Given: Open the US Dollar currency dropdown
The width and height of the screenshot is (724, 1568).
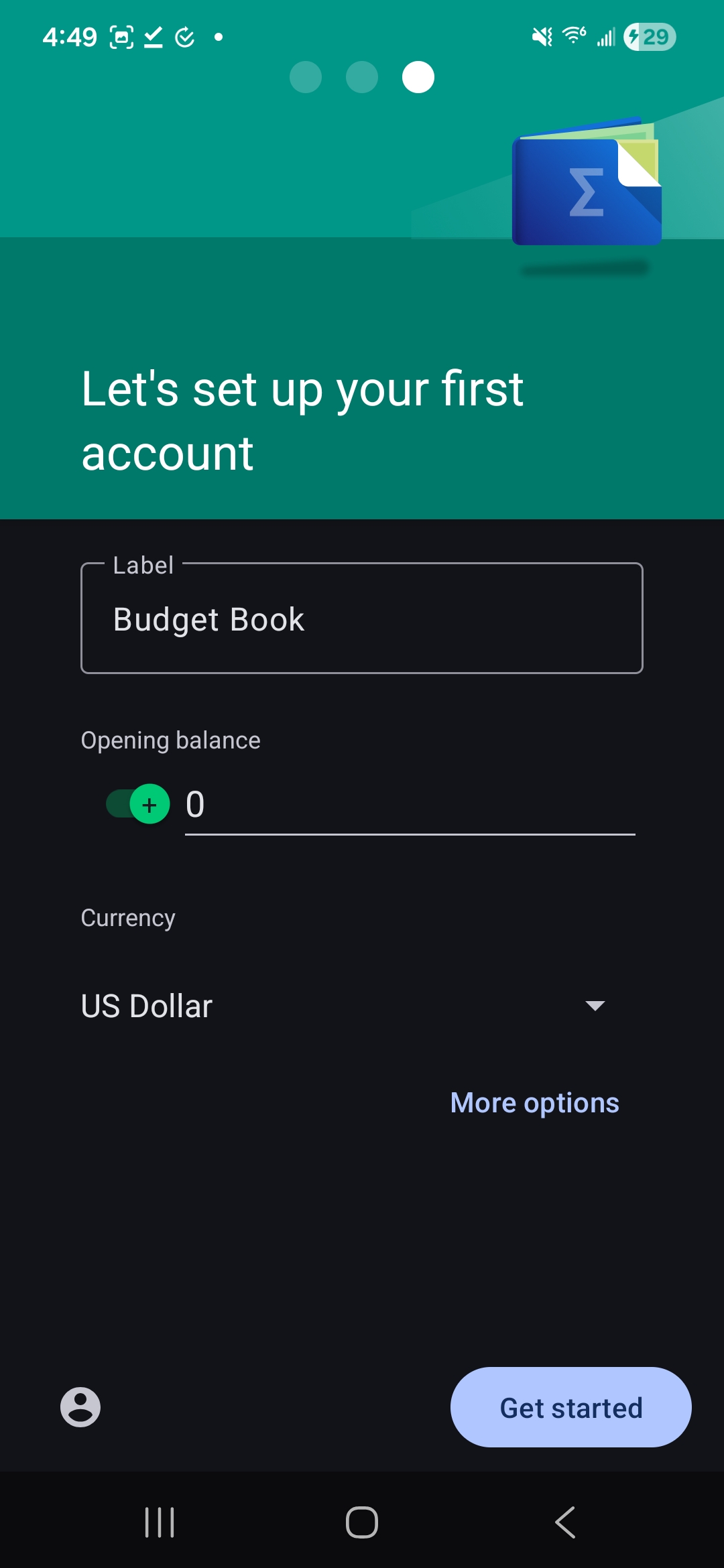Looking at the screenshot, I should point(362,1005).
